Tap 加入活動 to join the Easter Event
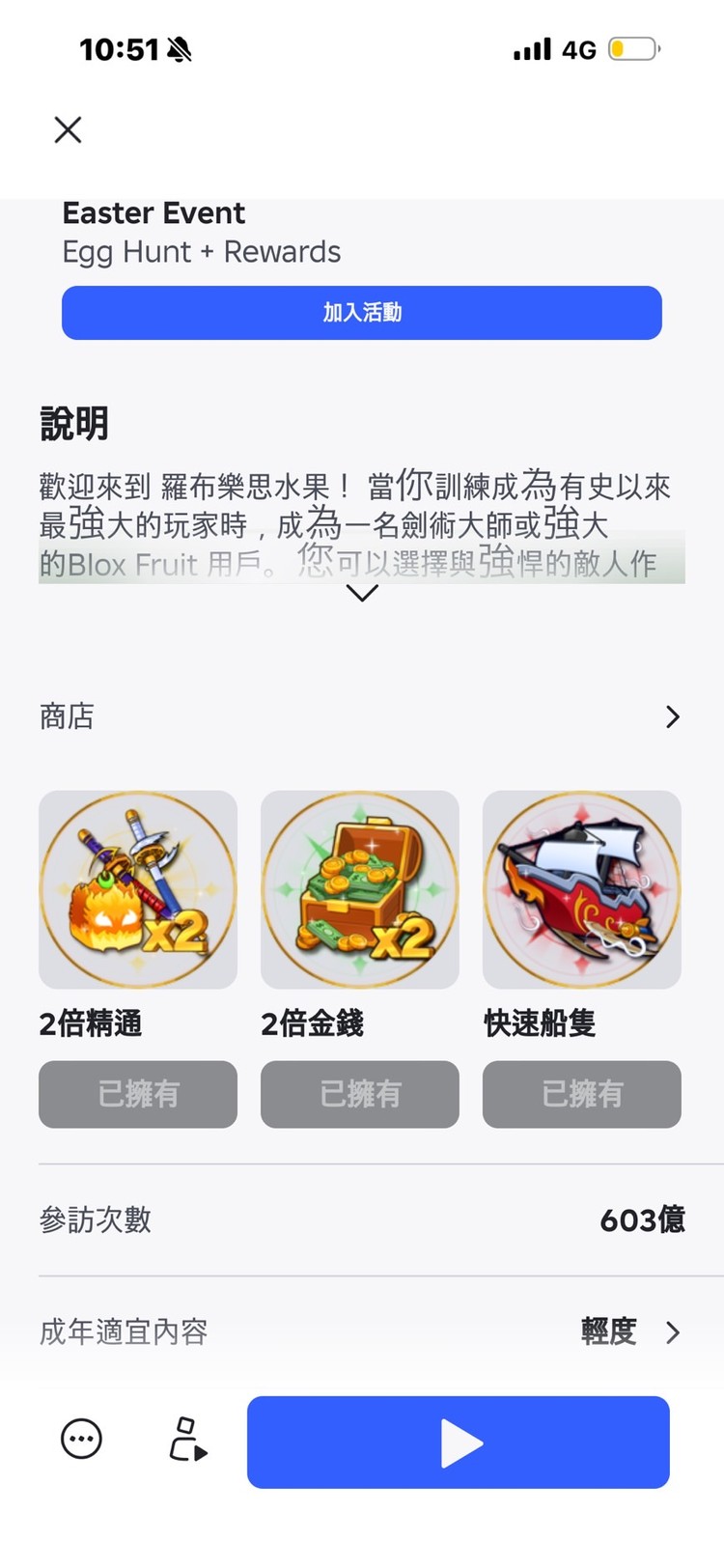This screenshot has height=1568, width=724. pos(362,313)
